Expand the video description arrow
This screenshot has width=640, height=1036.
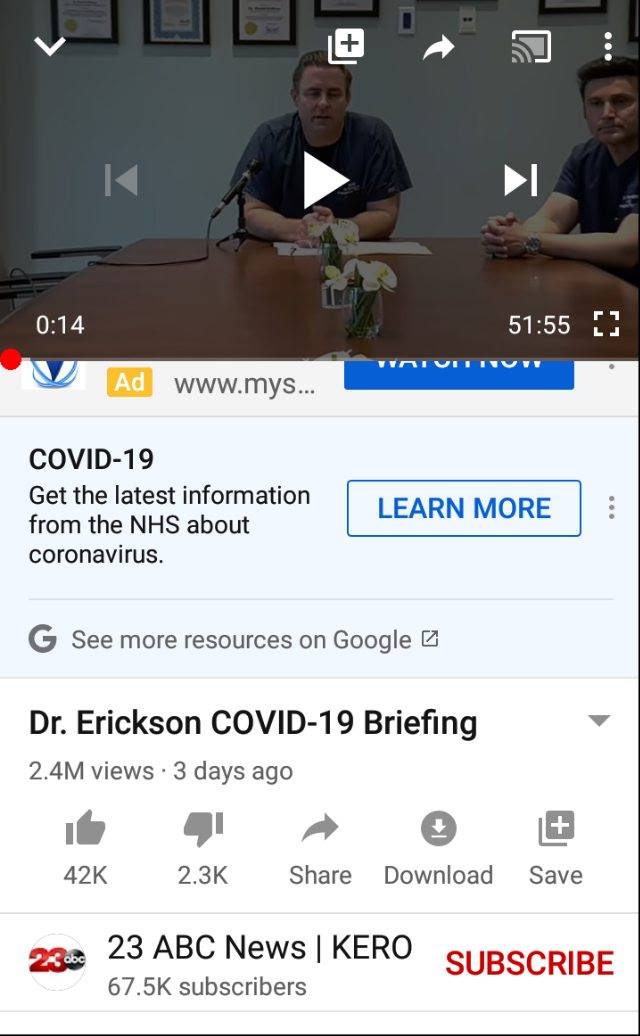pos(599,721)
